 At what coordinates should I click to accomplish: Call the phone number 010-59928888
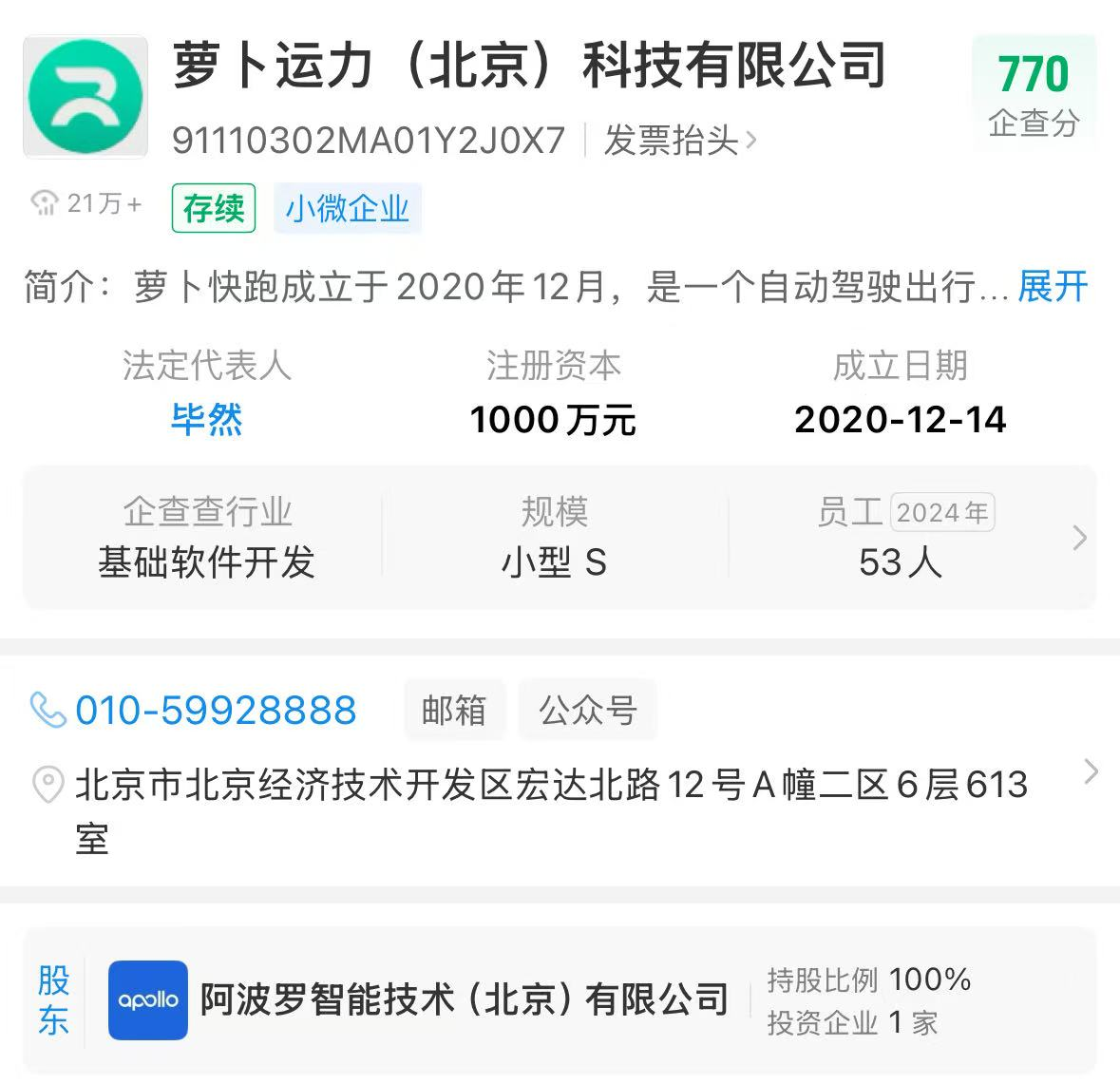[x=215, y=710]
